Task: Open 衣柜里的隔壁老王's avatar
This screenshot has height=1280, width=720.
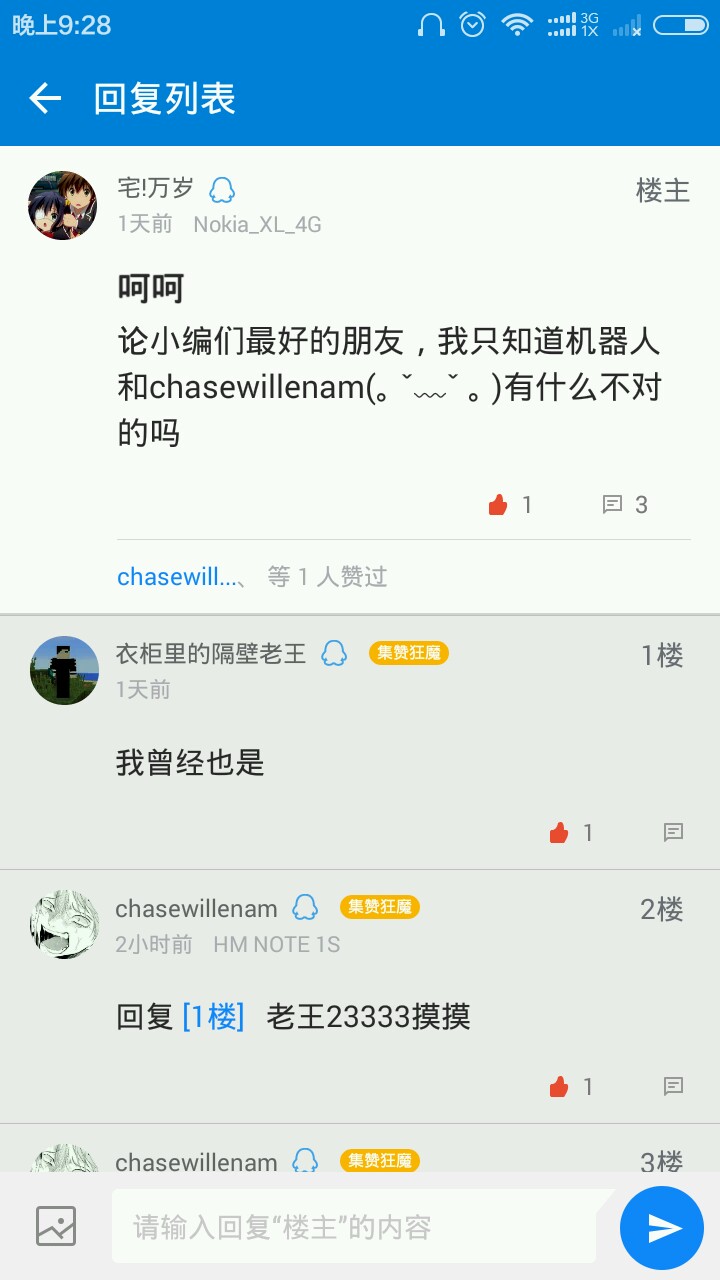Action: pos(64,670)
